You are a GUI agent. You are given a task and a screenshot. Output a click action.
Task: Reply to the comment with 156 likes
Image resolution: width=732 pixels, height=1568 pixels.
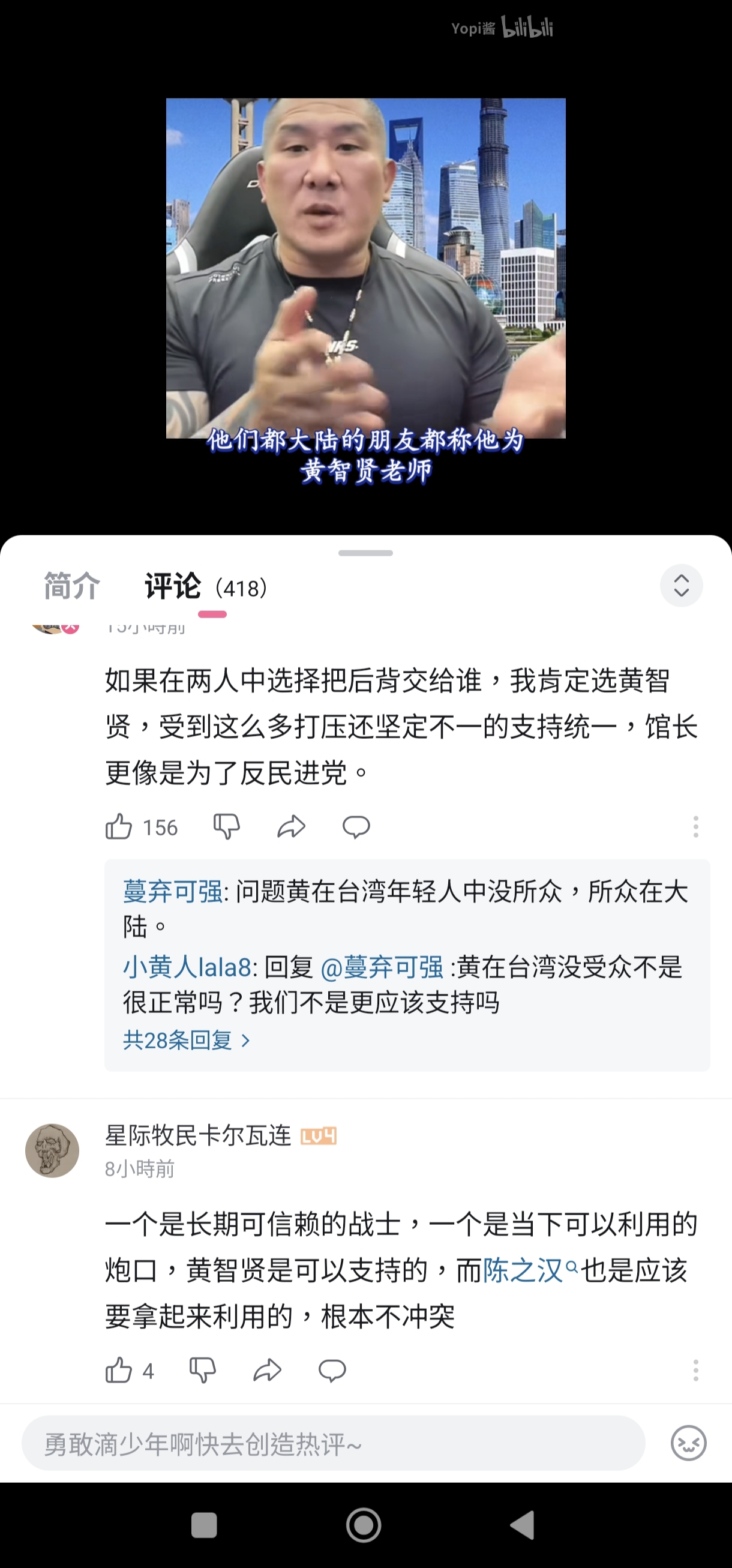click(356, 827)
